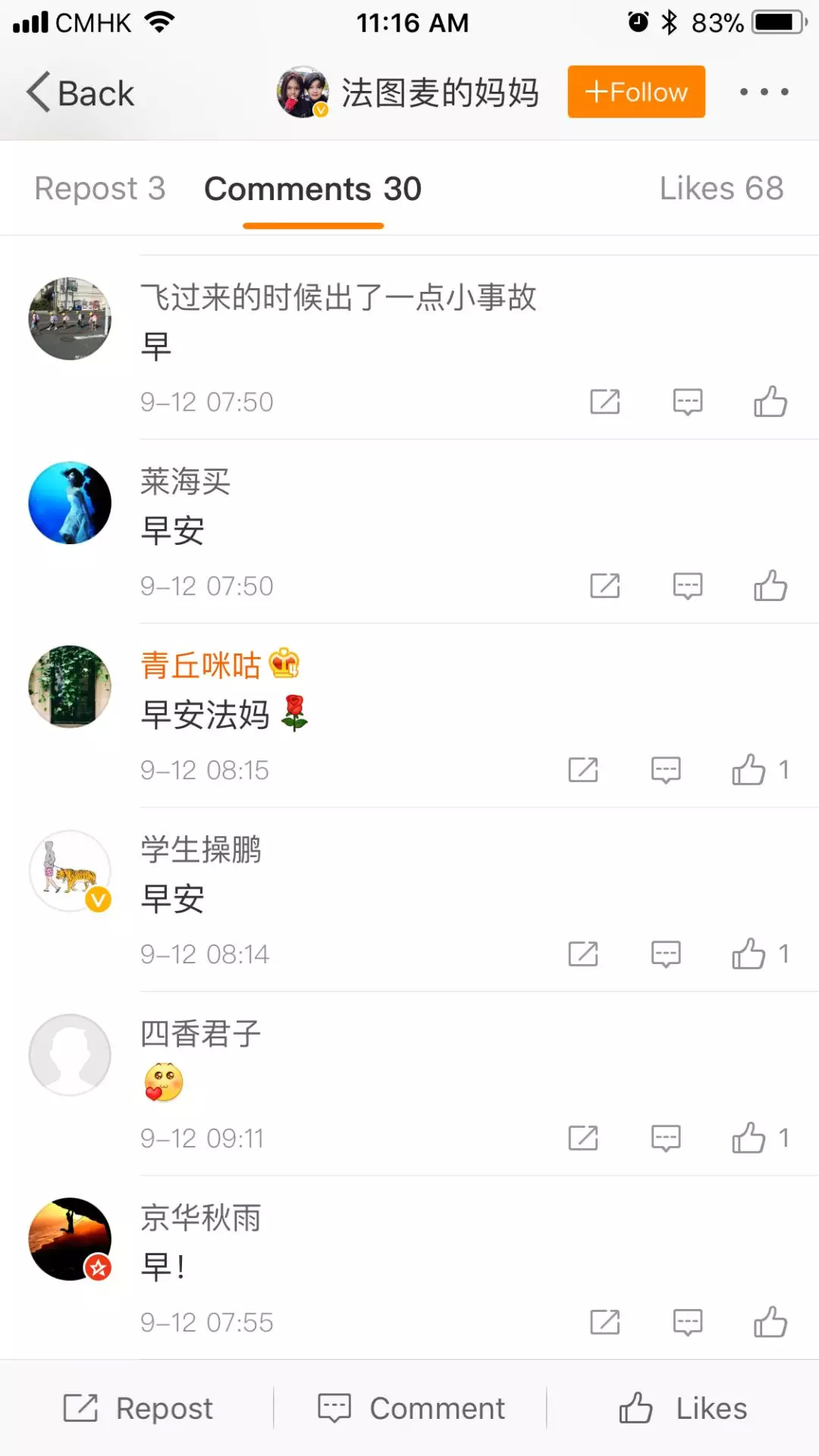Like the comment by 莱海买
819x1456 pixels.
(x=770, y=586)
